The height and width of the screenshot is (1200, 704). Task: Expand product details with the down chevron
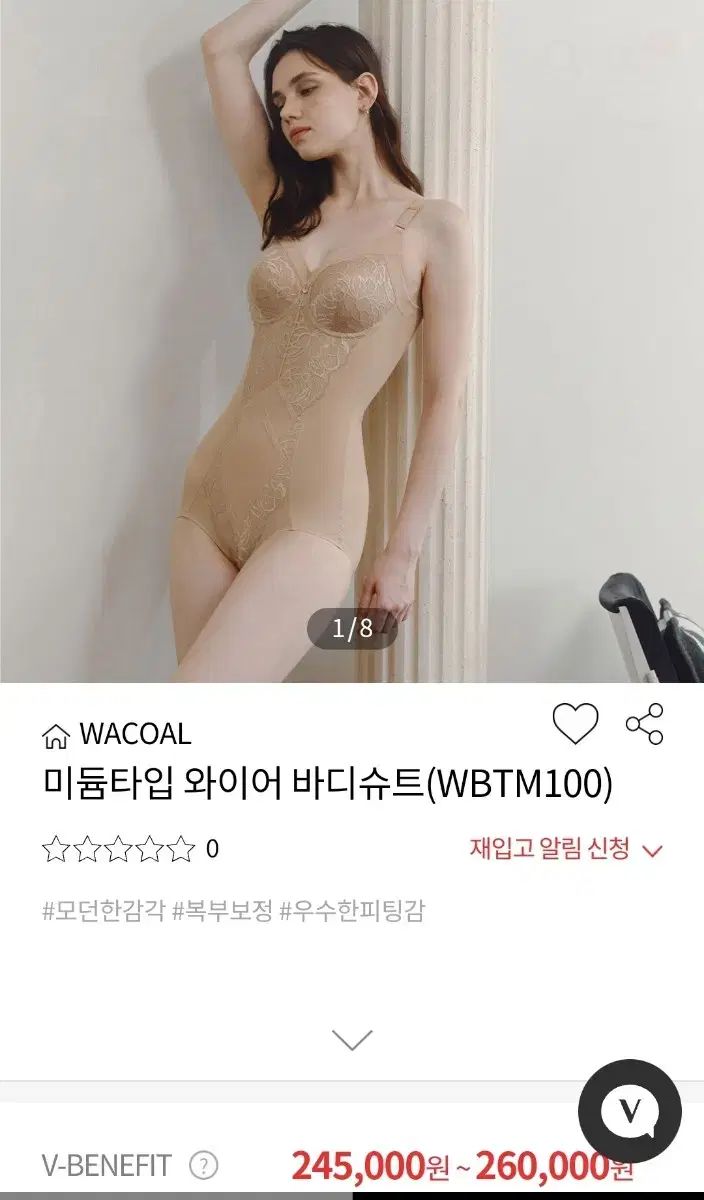click(x=352, y=1039)
